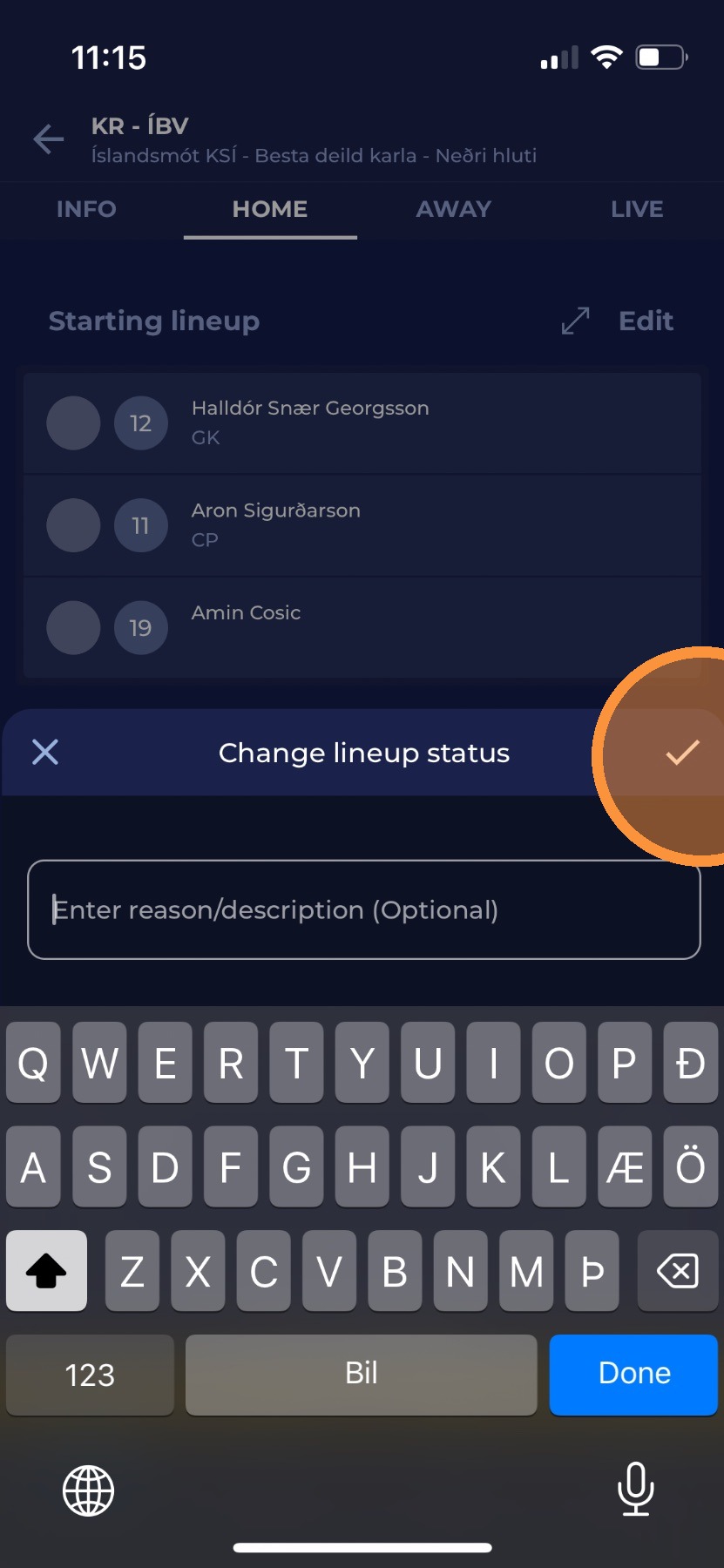
Task: Tap Done on the keyboard
Action: (633, 1374)
